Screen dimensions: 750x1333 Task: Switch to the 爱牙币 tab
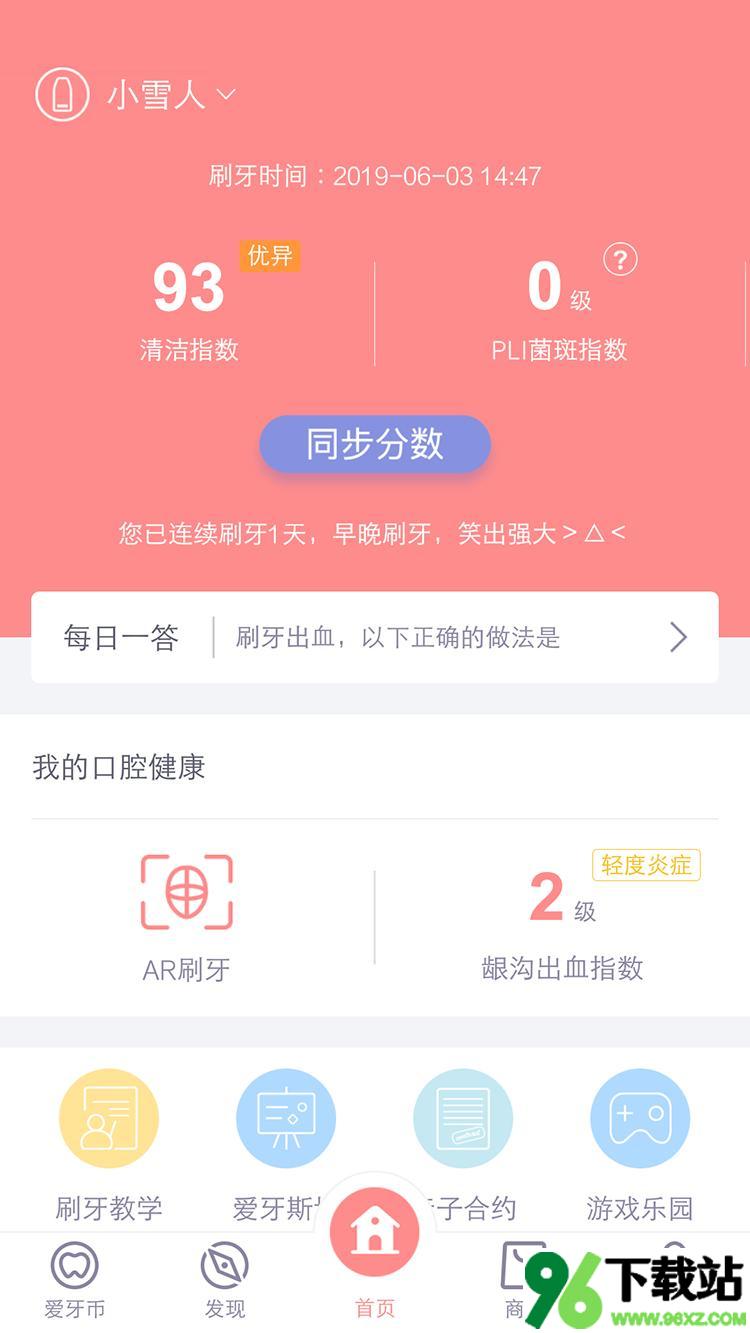tap(75, 1280)
